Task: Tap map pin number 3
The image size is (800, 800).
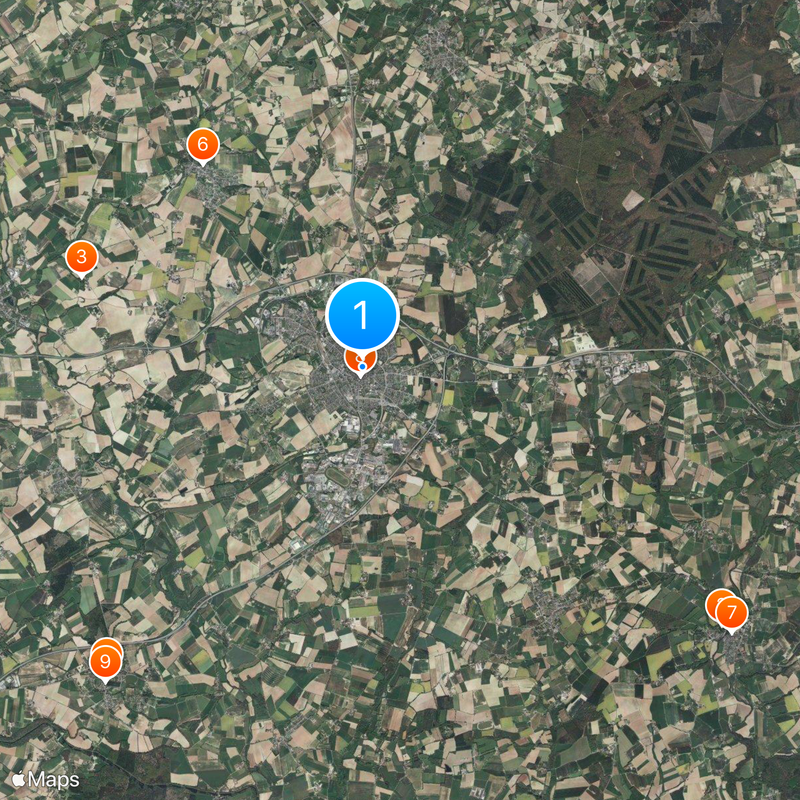Action: pos(81,257)
